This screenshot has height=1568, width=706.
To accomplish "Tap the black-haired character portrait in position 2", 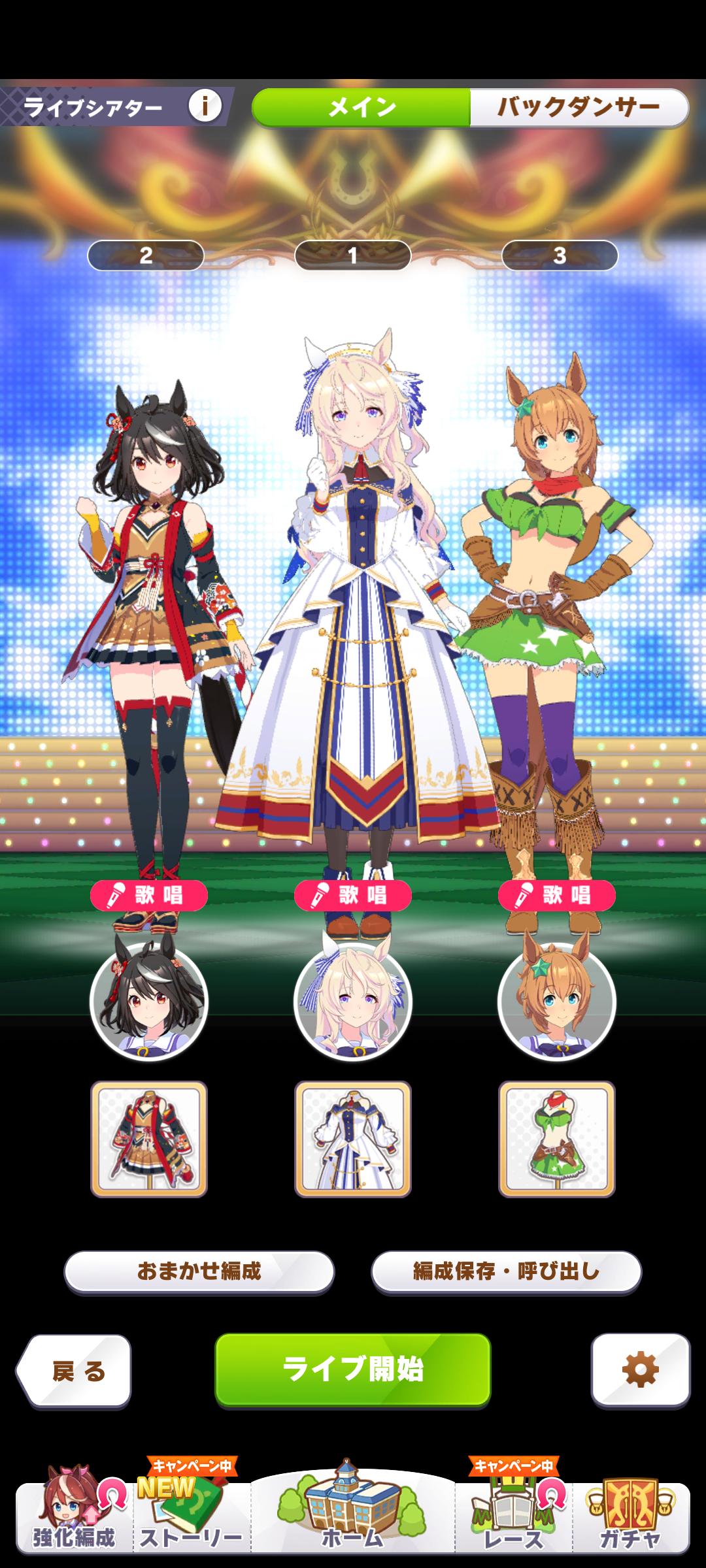I will tap(149, 1002).
